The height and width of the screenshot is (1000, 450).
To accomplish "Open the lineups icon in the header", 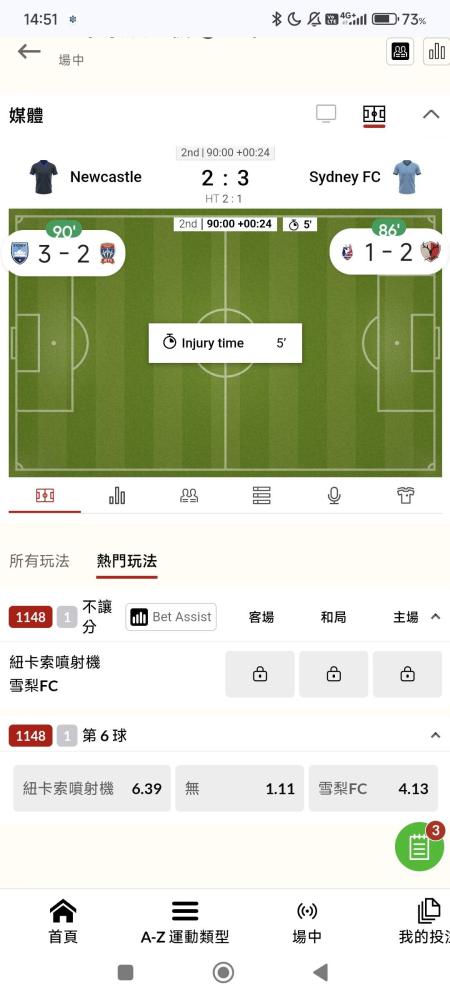I will [x=400, y=52].
